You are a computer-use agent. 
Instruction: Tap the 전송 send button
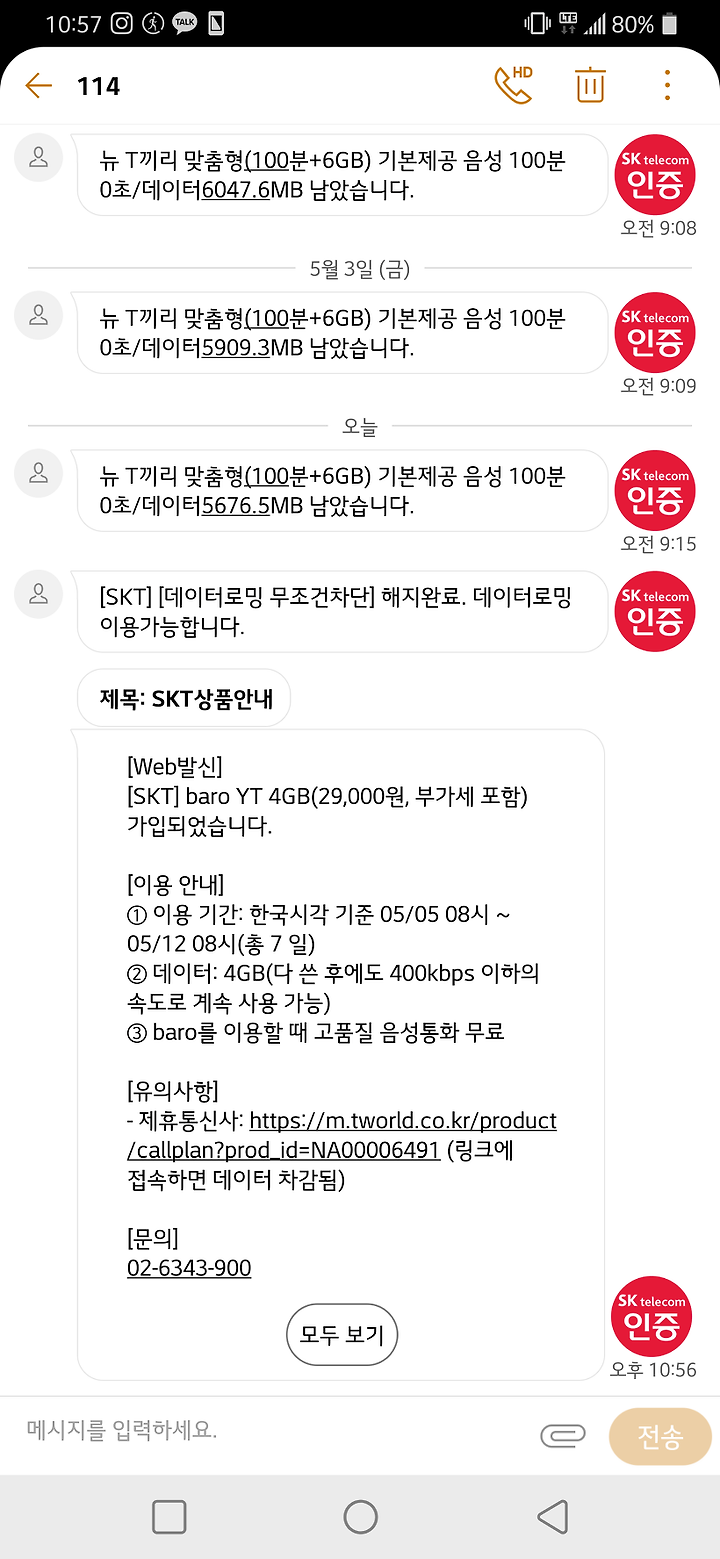660,1437
